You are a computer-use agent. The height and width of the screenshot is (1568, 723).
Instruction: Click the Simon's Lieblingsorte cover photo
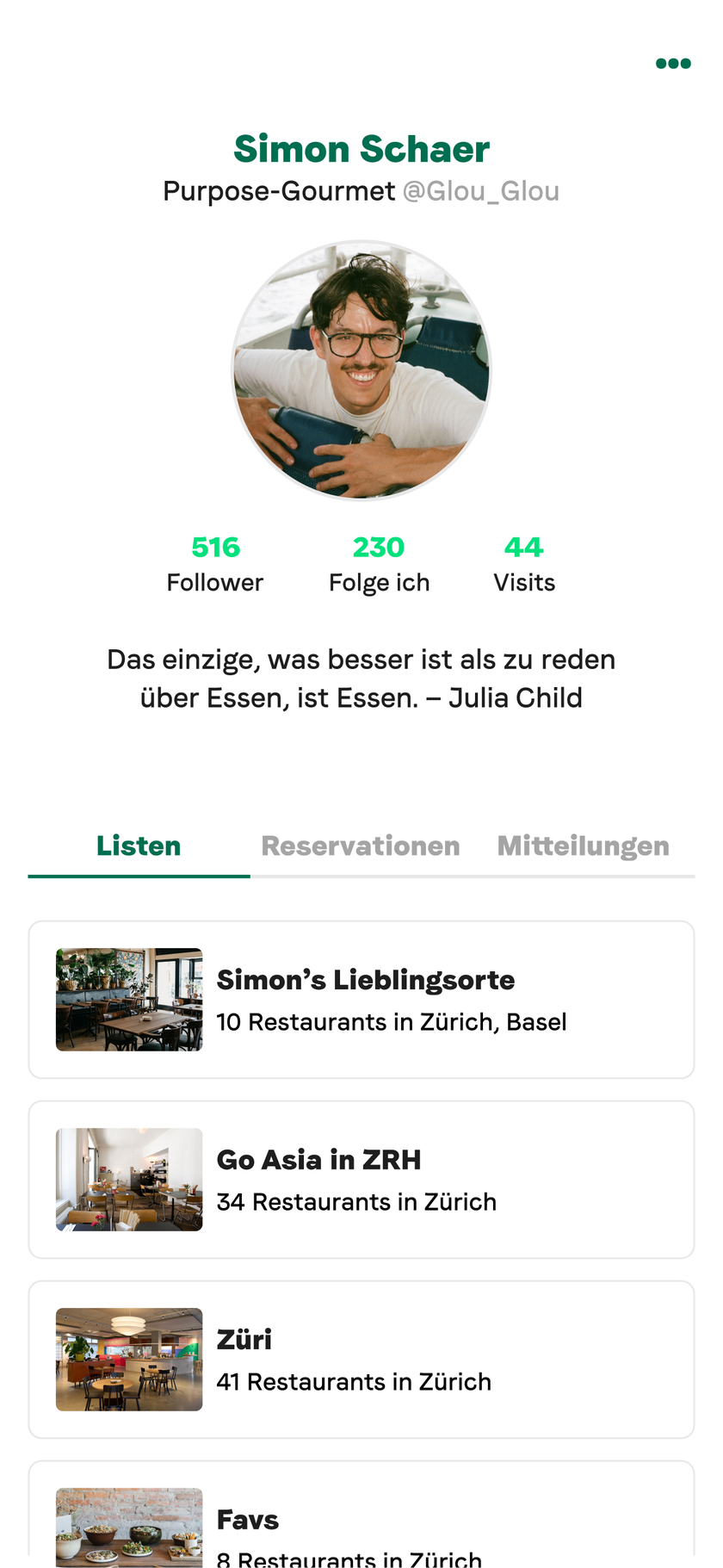(128, 999)
